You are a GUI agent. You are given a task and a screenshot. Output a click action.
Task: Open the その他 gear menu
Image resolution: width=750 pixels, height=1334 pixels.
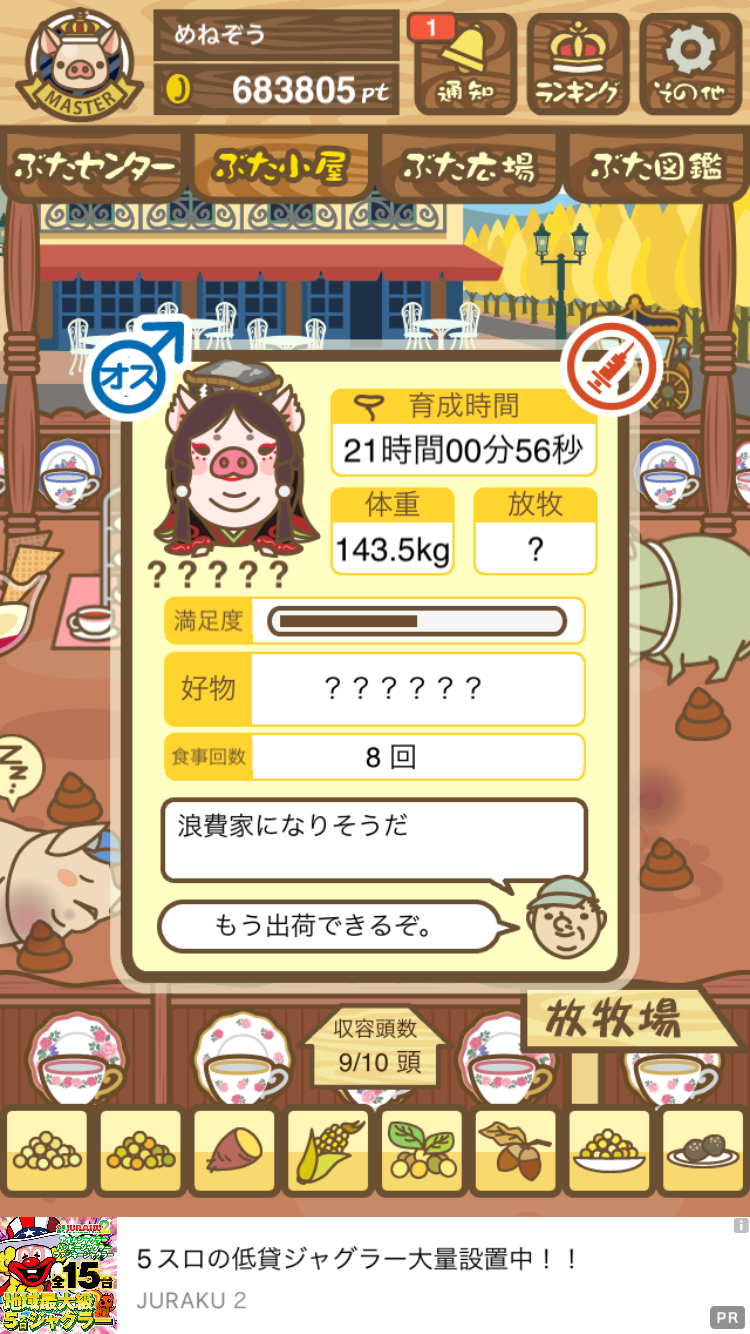691,62
